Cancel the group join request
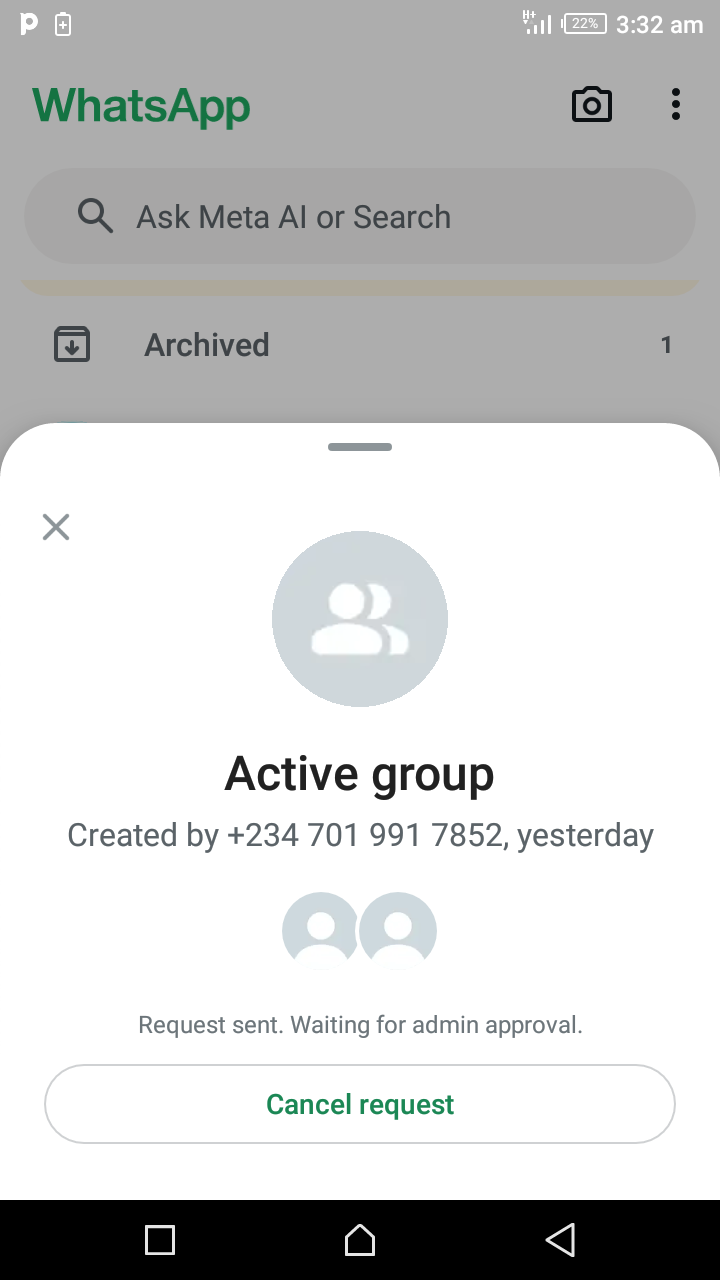Image resolution: width=720 pixels, height=1280 pixels. coord(360,1104)
